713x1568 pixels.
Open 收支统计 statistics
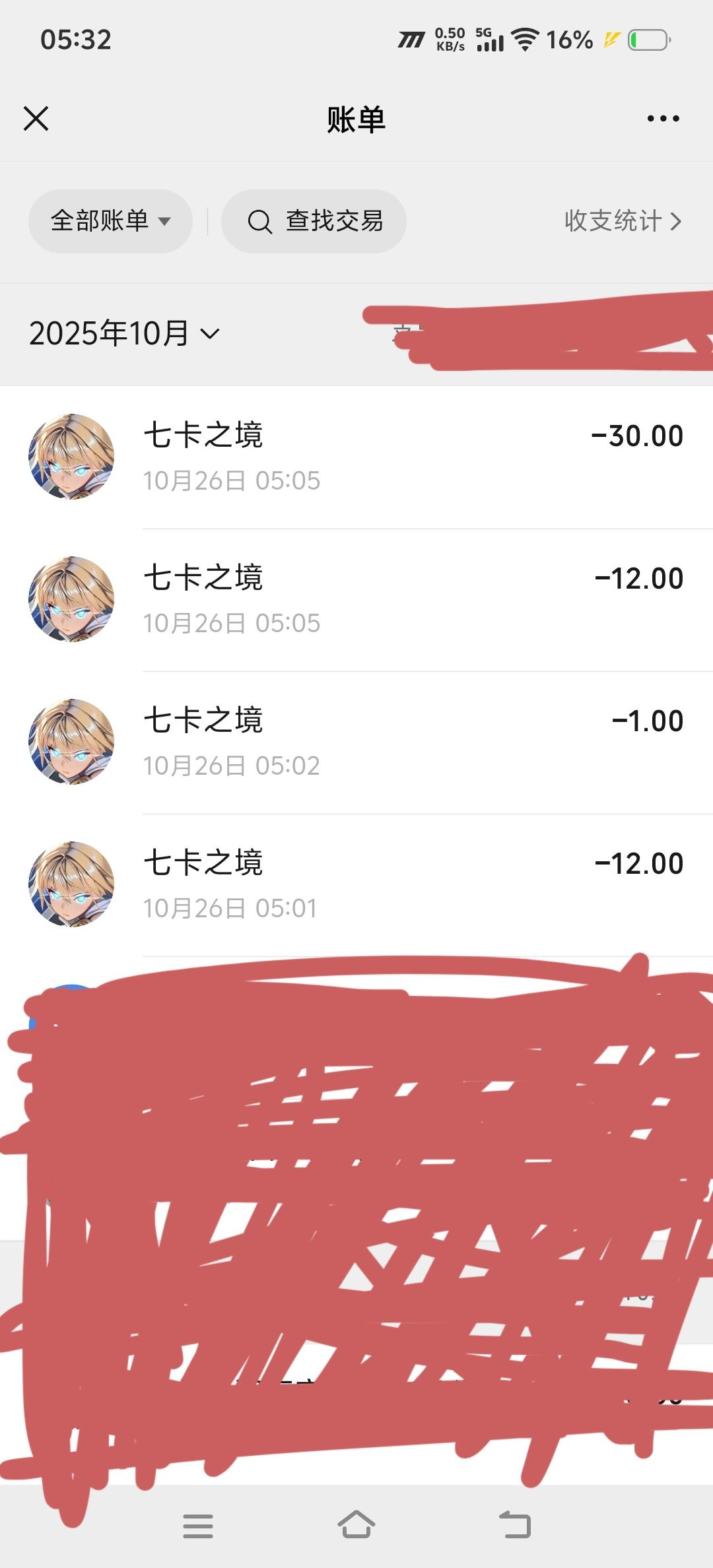click(x=622, y=221)
